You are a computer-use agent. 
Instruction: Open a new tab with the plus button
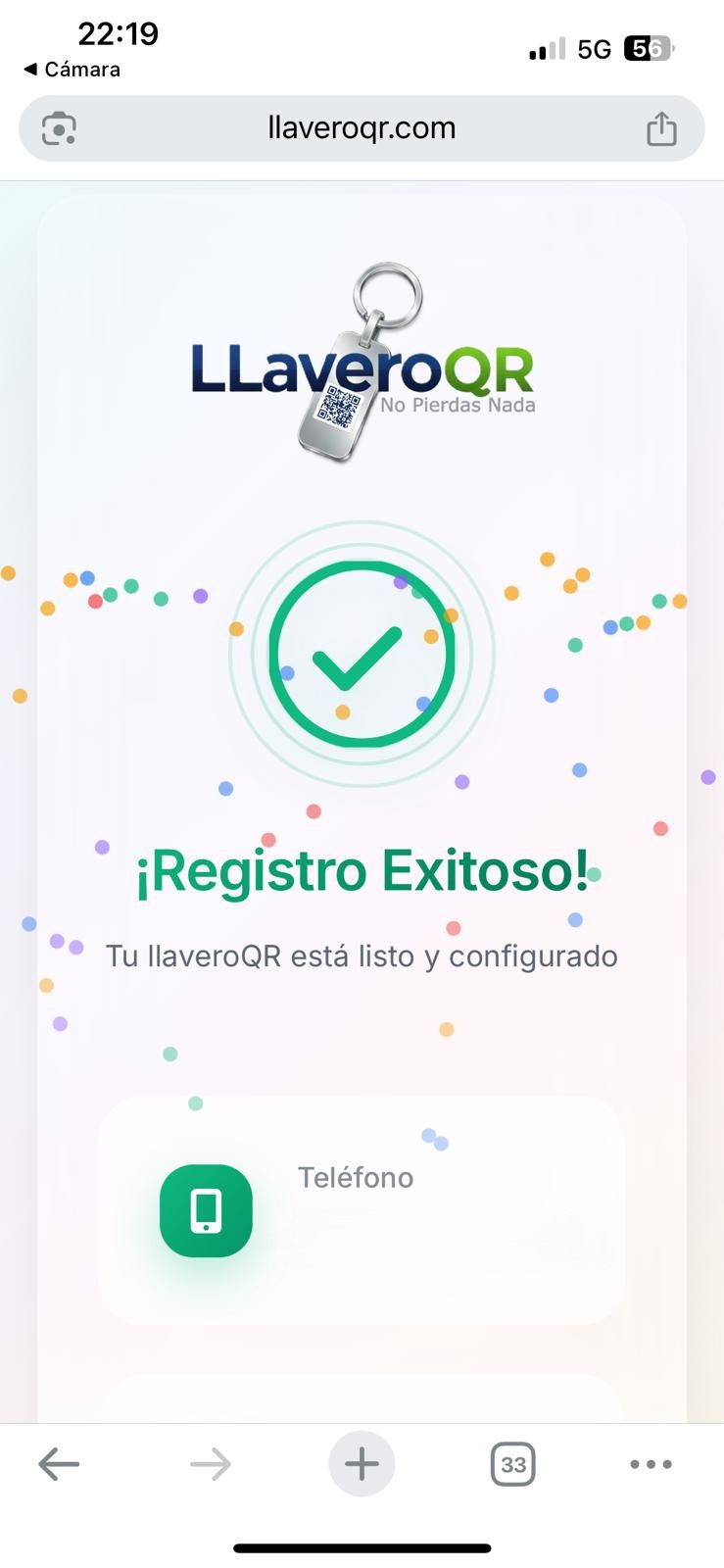(x=362, y=1463)
